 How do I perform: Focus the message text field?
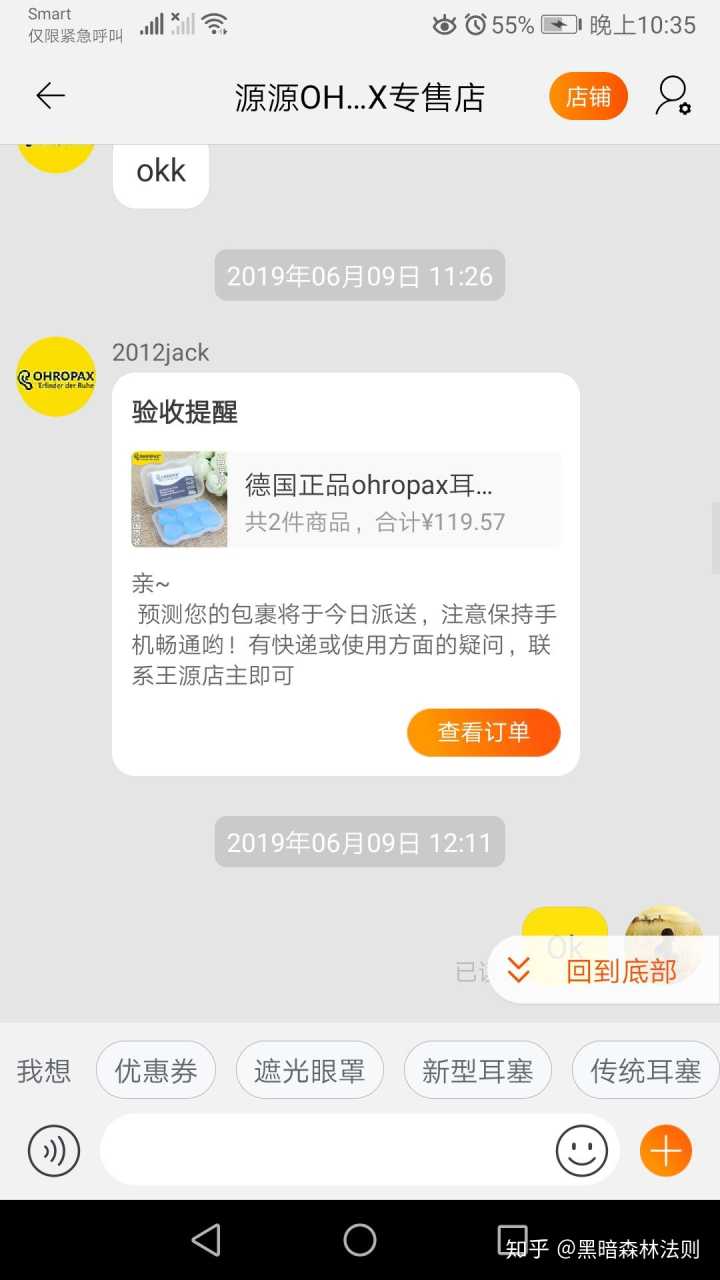pos(325,1151)
